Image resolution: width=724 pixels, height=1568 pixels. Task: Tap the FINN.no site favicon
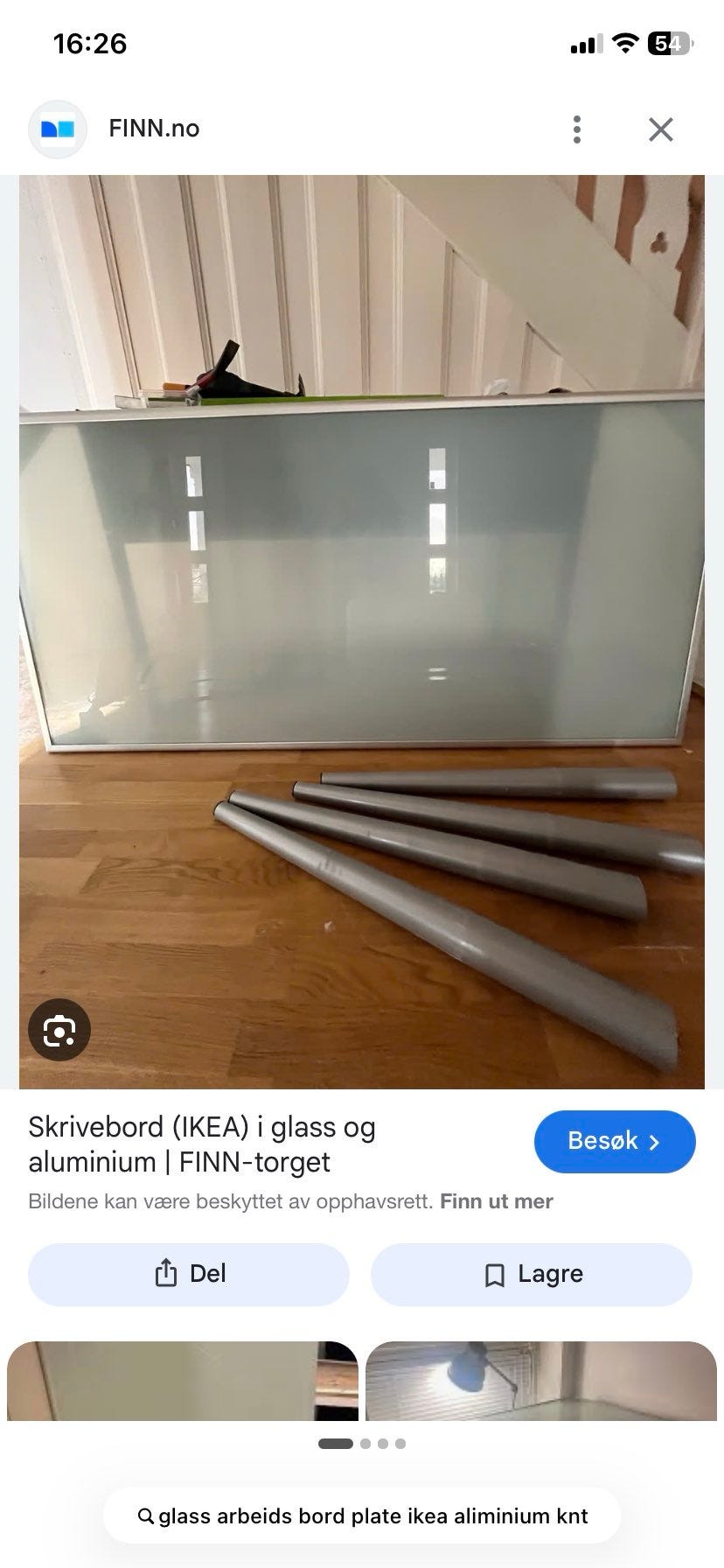pos(58,129)
